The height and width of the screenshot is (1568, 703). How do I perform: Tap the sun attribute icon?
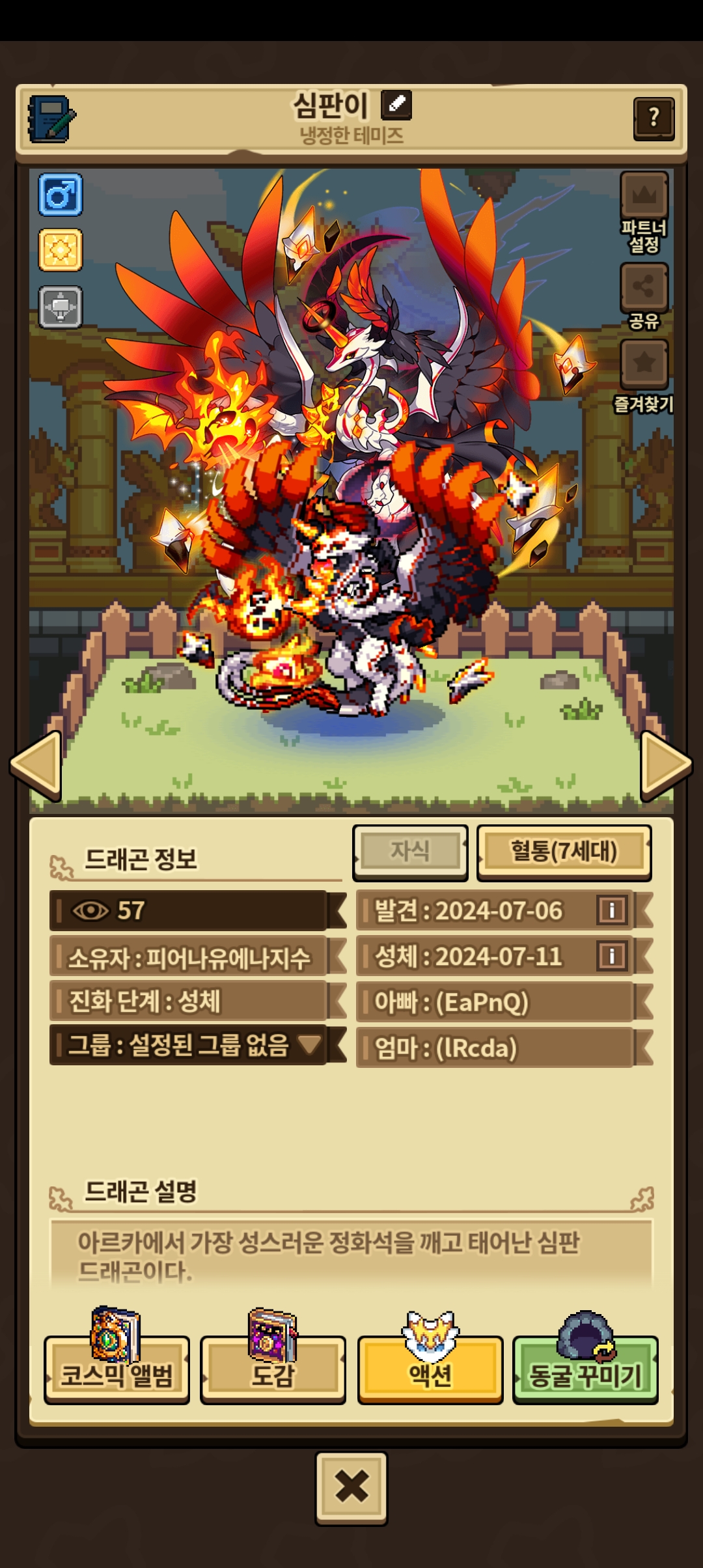pos(61,250)
